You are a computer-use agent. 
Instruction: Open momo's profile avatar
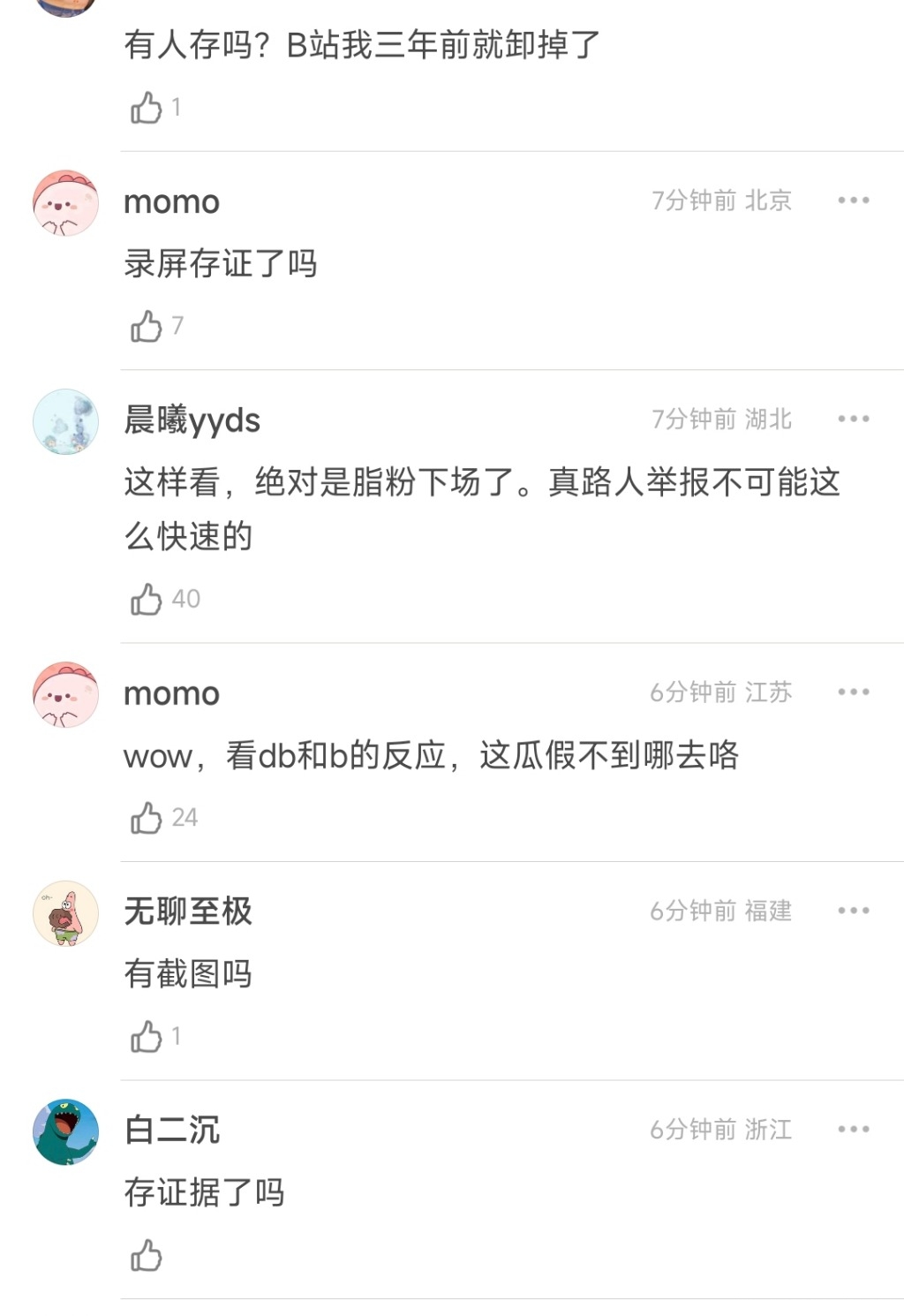(64, 201)
